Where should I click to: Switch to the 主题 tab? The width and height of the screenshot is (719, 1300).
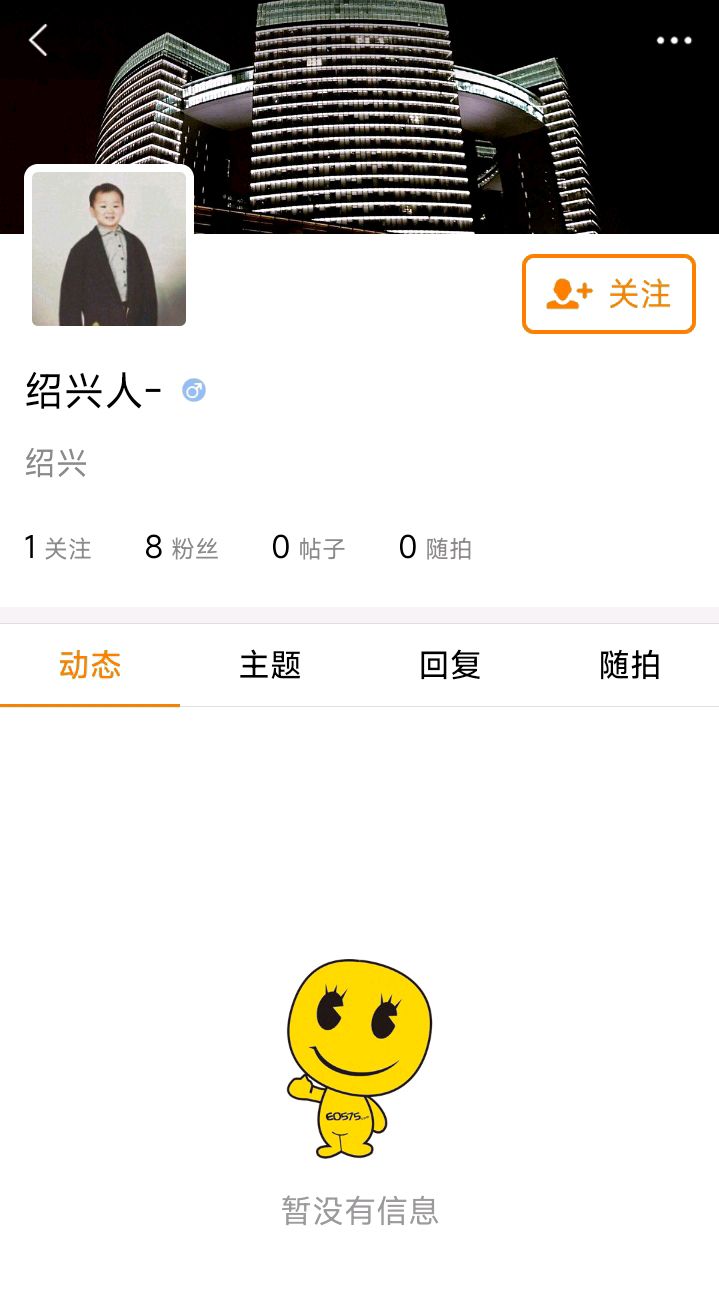click(270, 665)
